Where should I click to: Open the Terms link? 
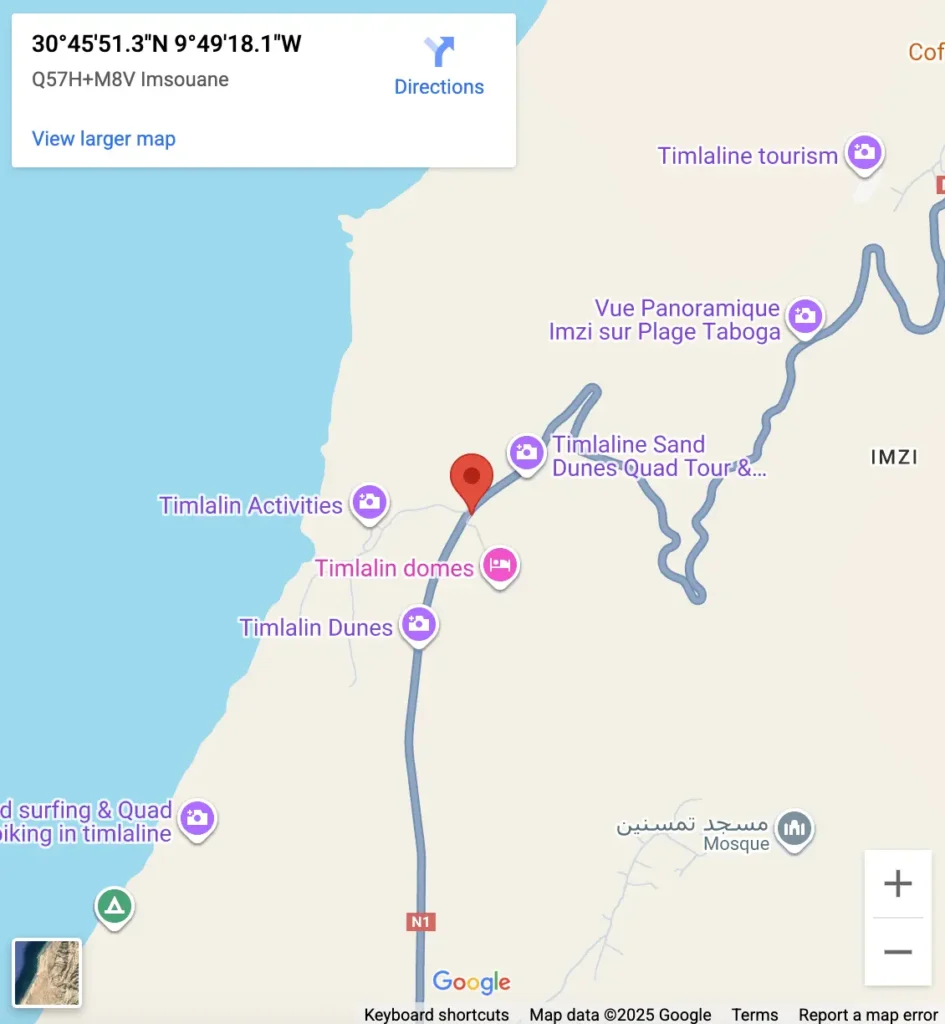[x=754, y=1015]
